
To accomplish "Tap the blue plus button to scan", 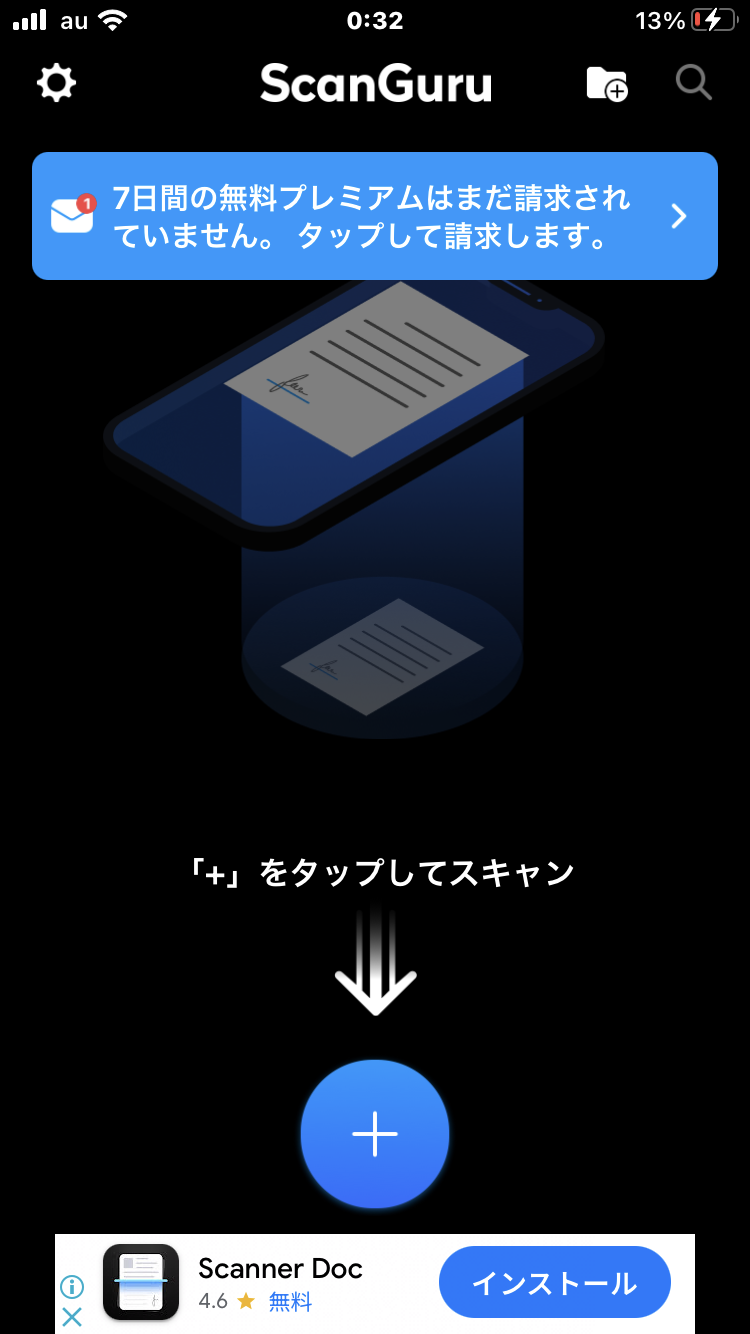I will pyautogui.click(x=375, y=1134).
